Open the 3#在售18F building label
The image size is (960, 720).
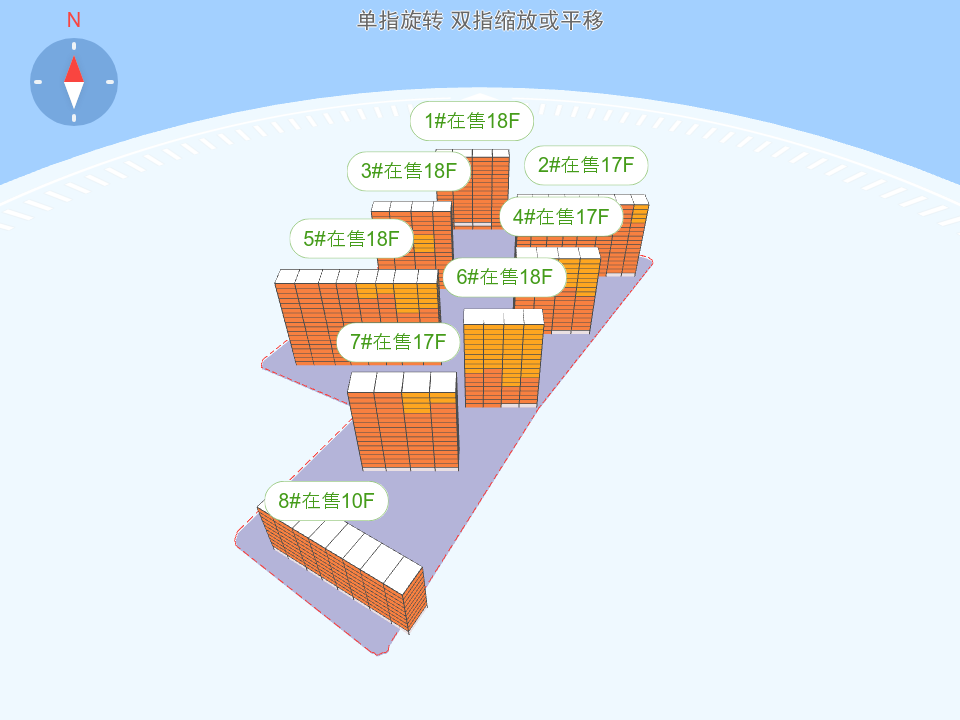click(x=408, y=171)
